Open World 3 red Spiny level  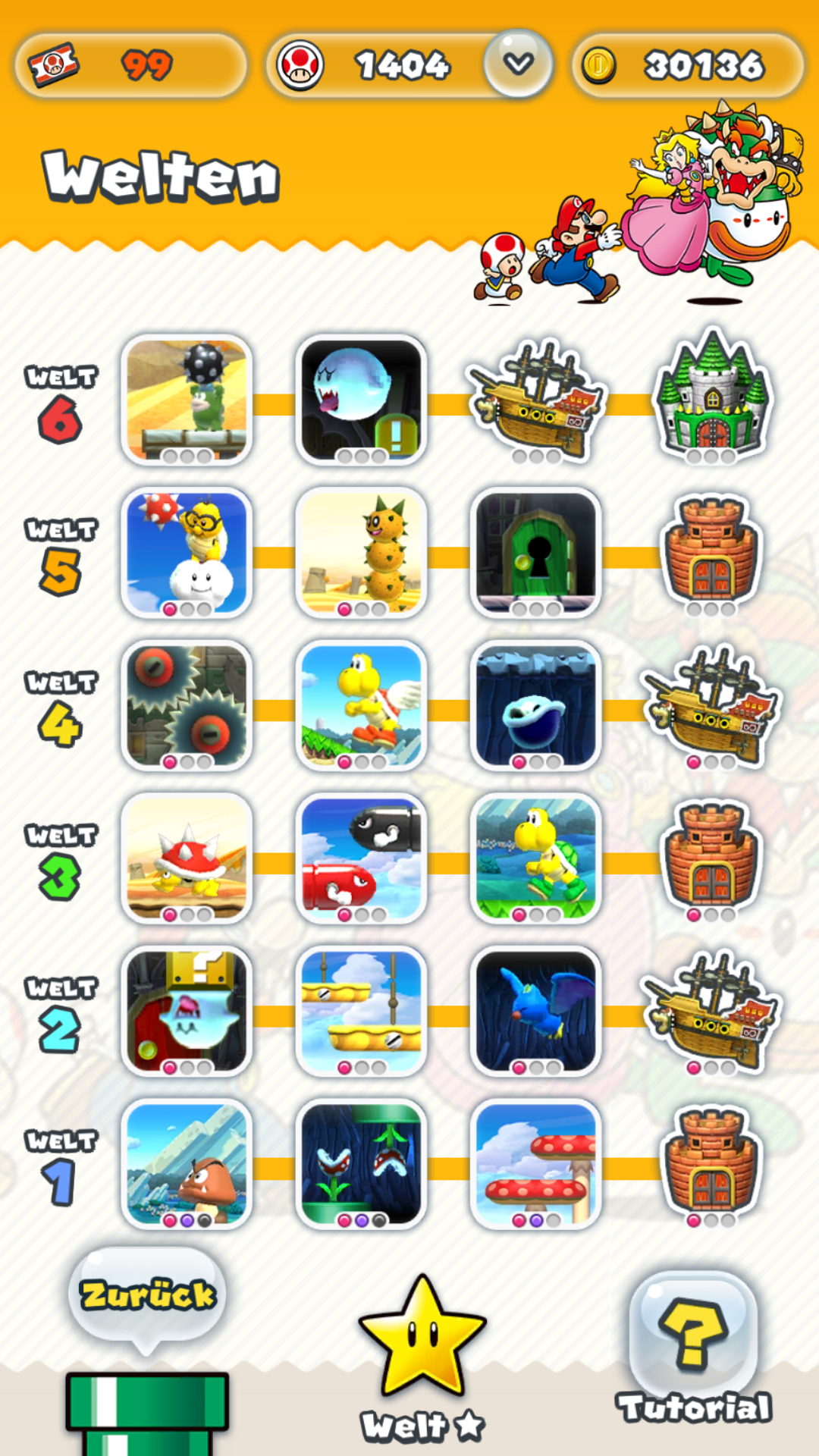pos(187,858)
